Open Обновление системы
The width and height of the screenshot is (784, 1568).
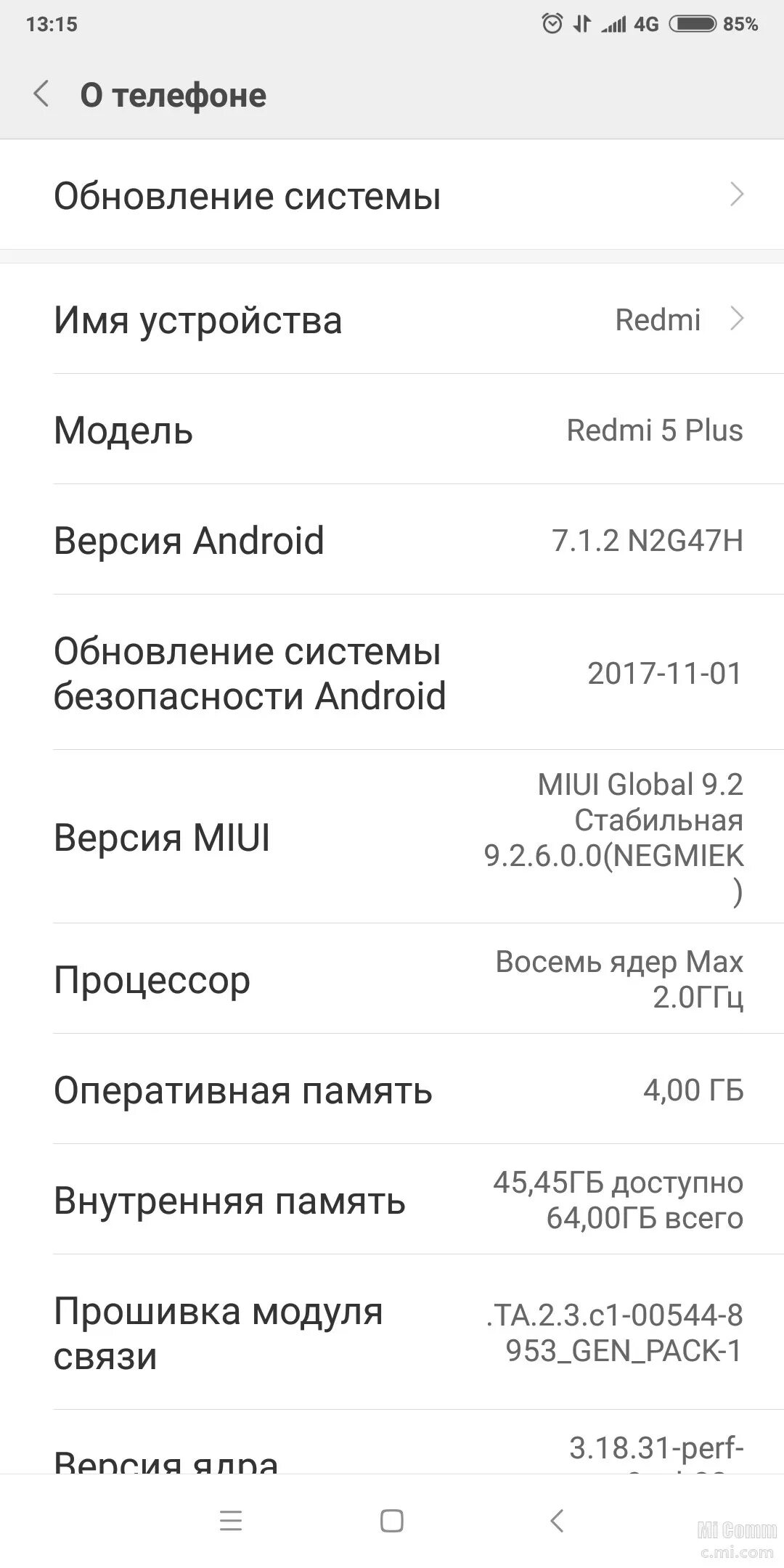[392, 195]
